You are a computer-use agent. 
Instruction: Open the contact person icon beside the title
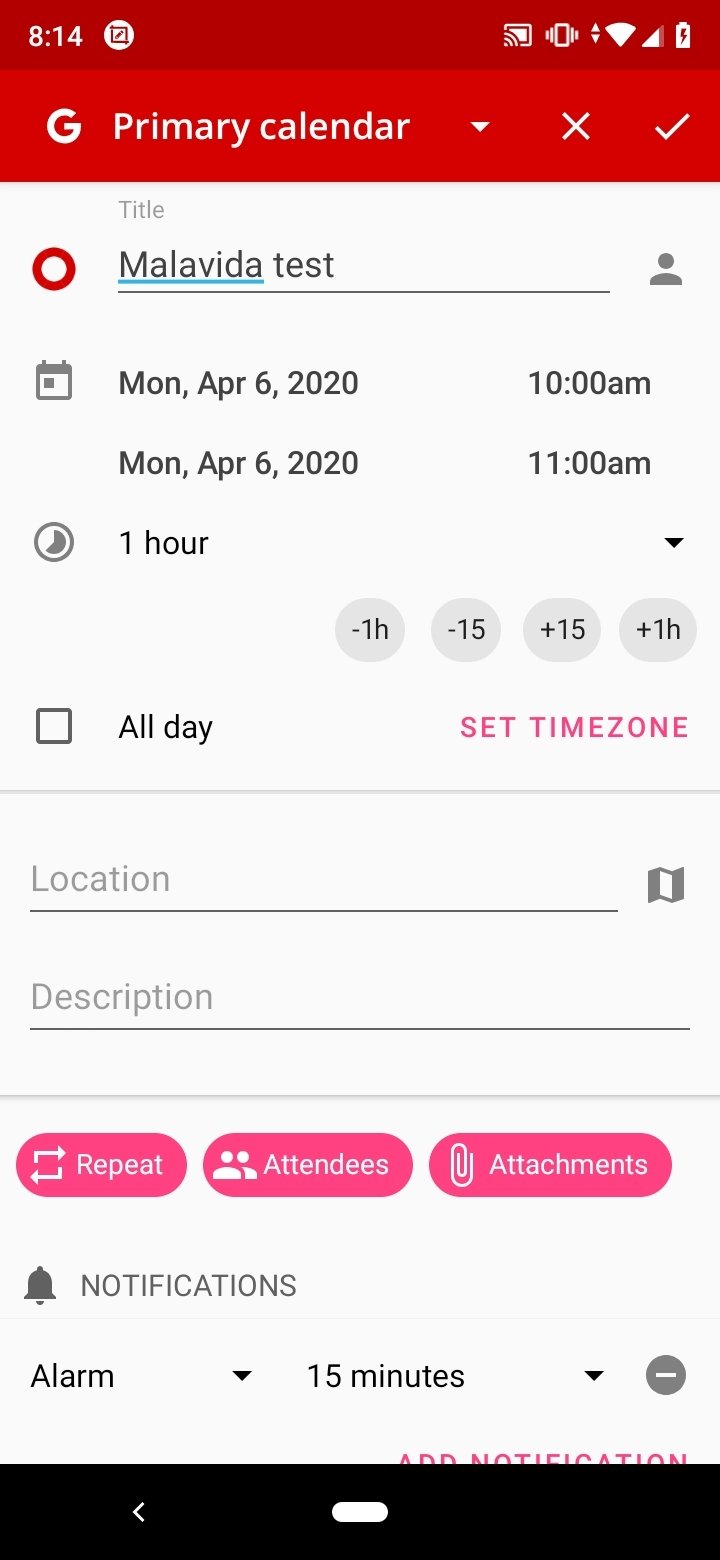666,269
